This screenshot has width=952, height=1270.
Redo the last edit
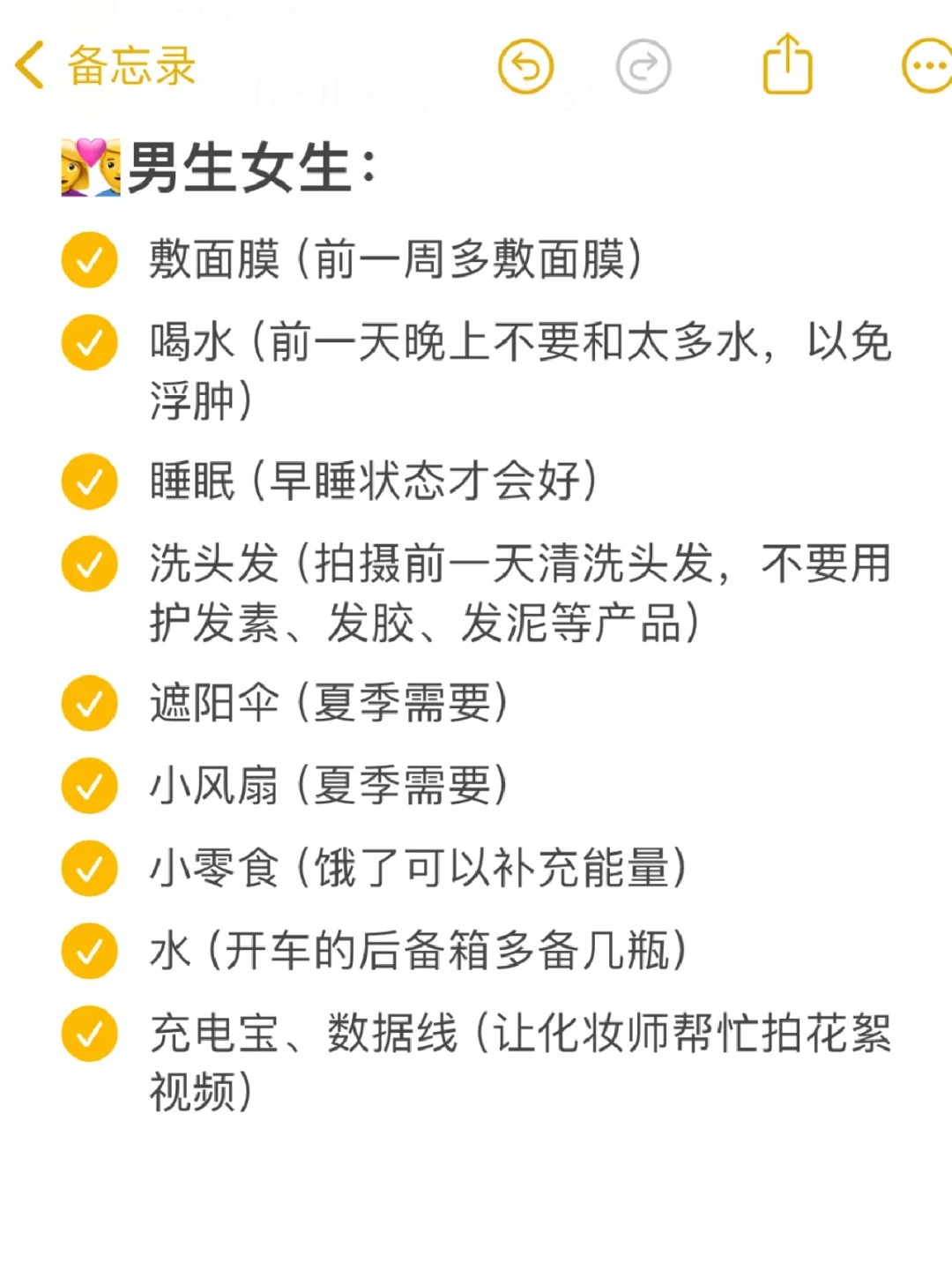tap(643, 66)
